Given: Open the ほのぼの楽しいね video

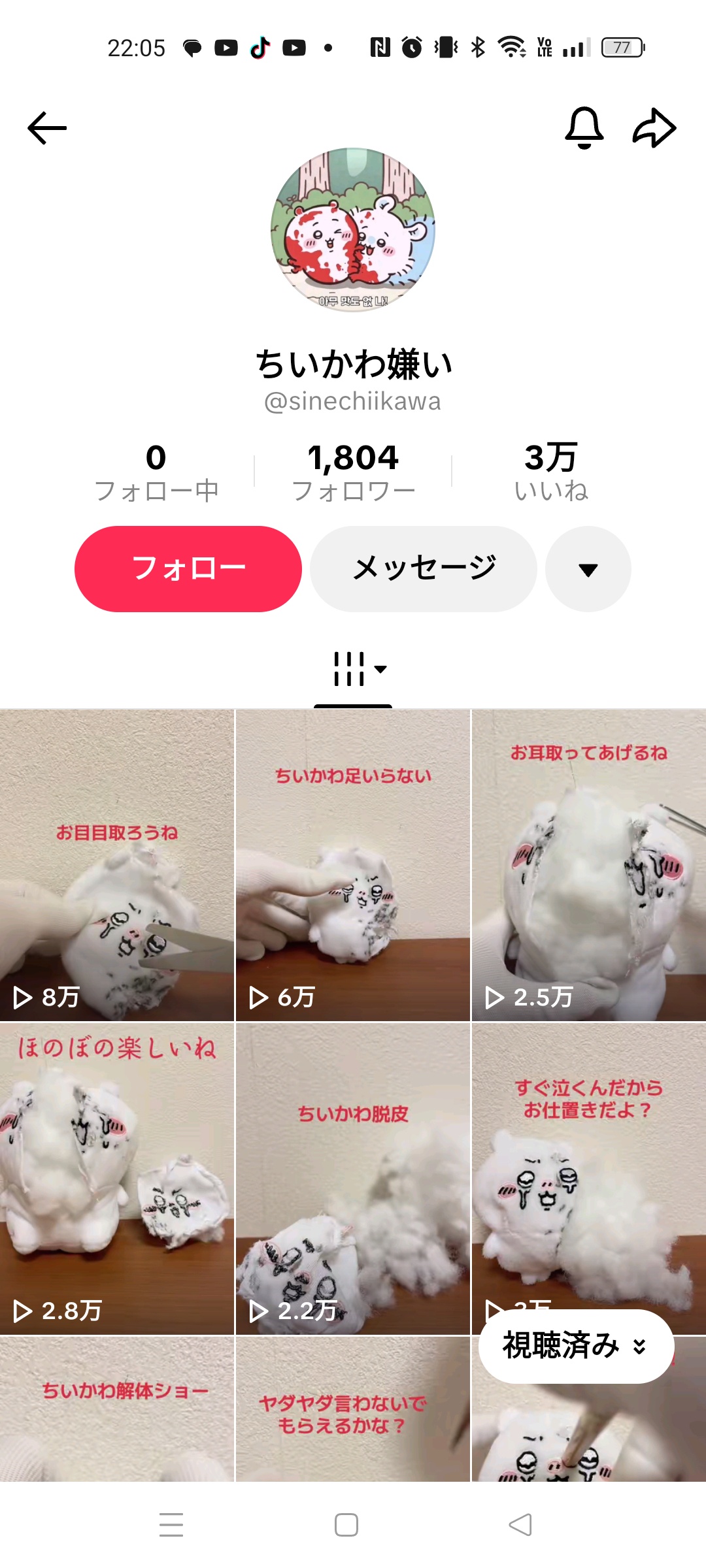Looking at the screenshot, I should (x=117, y=1179).
